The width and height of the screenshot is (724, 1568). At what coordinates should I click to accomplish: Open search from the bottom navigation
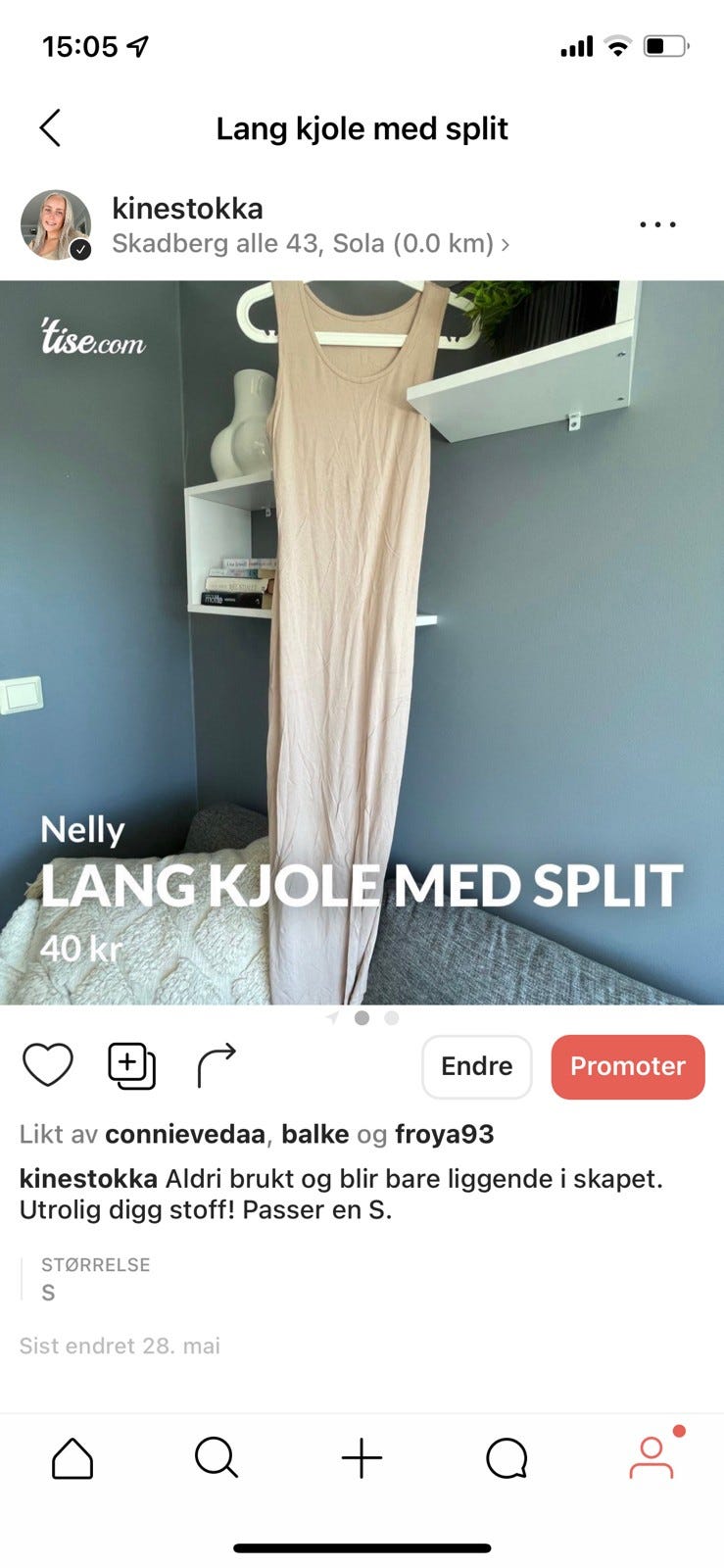(217, 1458)
